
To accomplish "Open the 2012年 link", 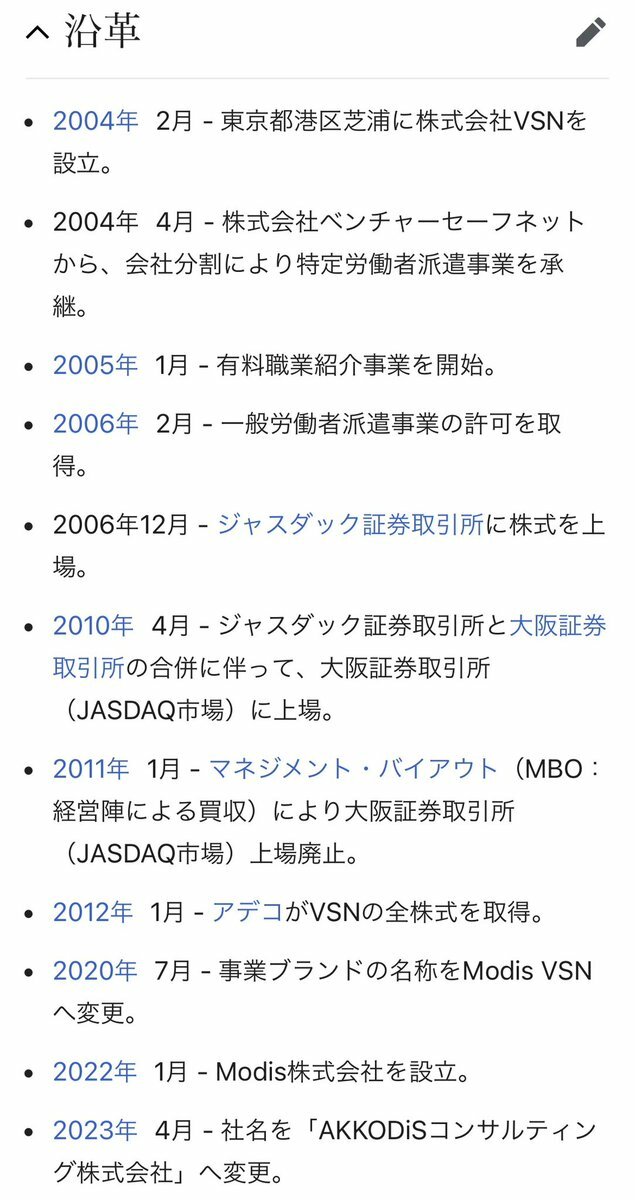I will 93,912.
